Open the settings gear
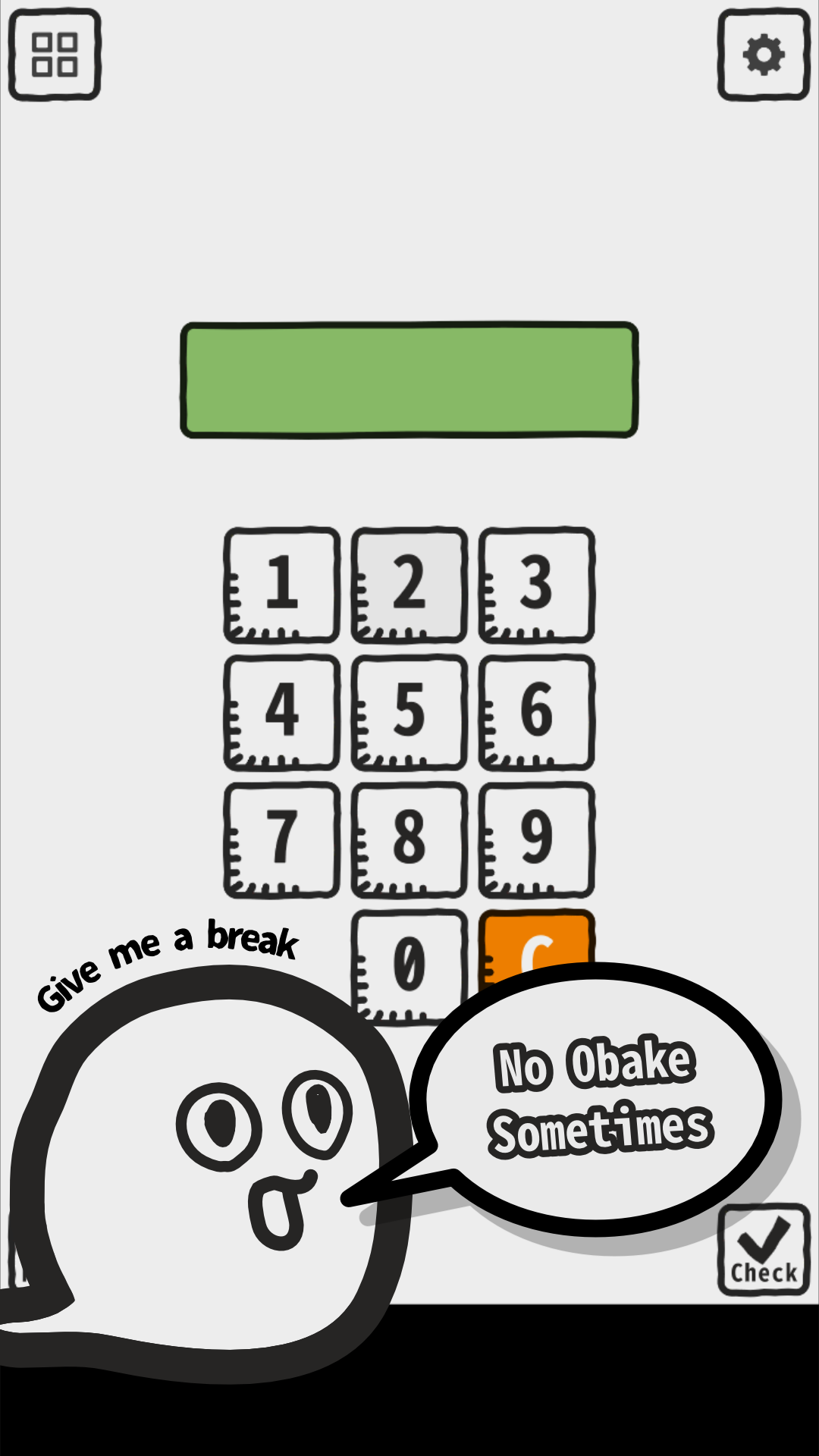 click(x=763, y=53)
